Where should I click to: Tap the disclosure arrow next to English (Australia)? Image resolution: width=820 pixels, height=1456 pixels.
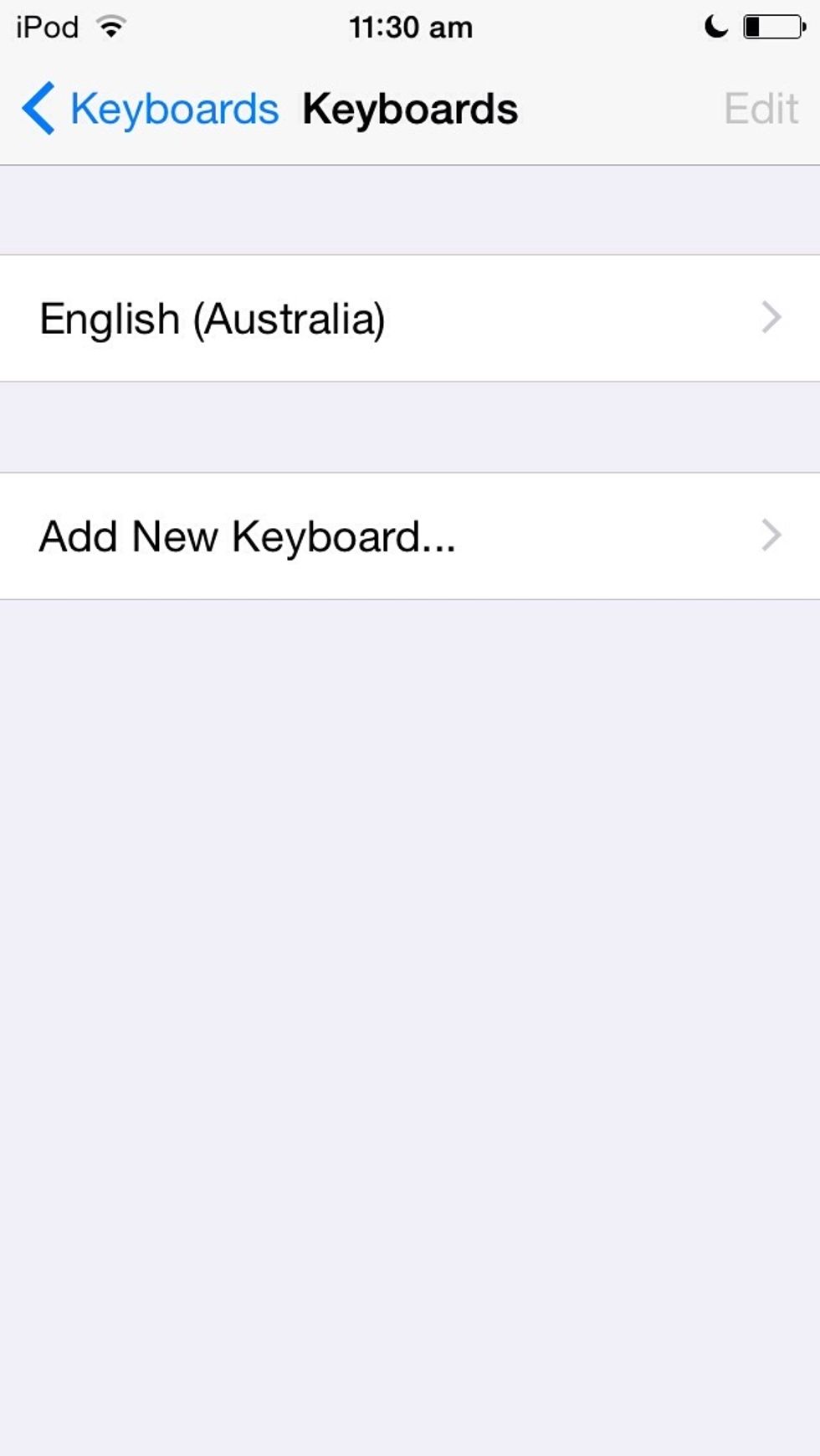[x=770, y=318]
